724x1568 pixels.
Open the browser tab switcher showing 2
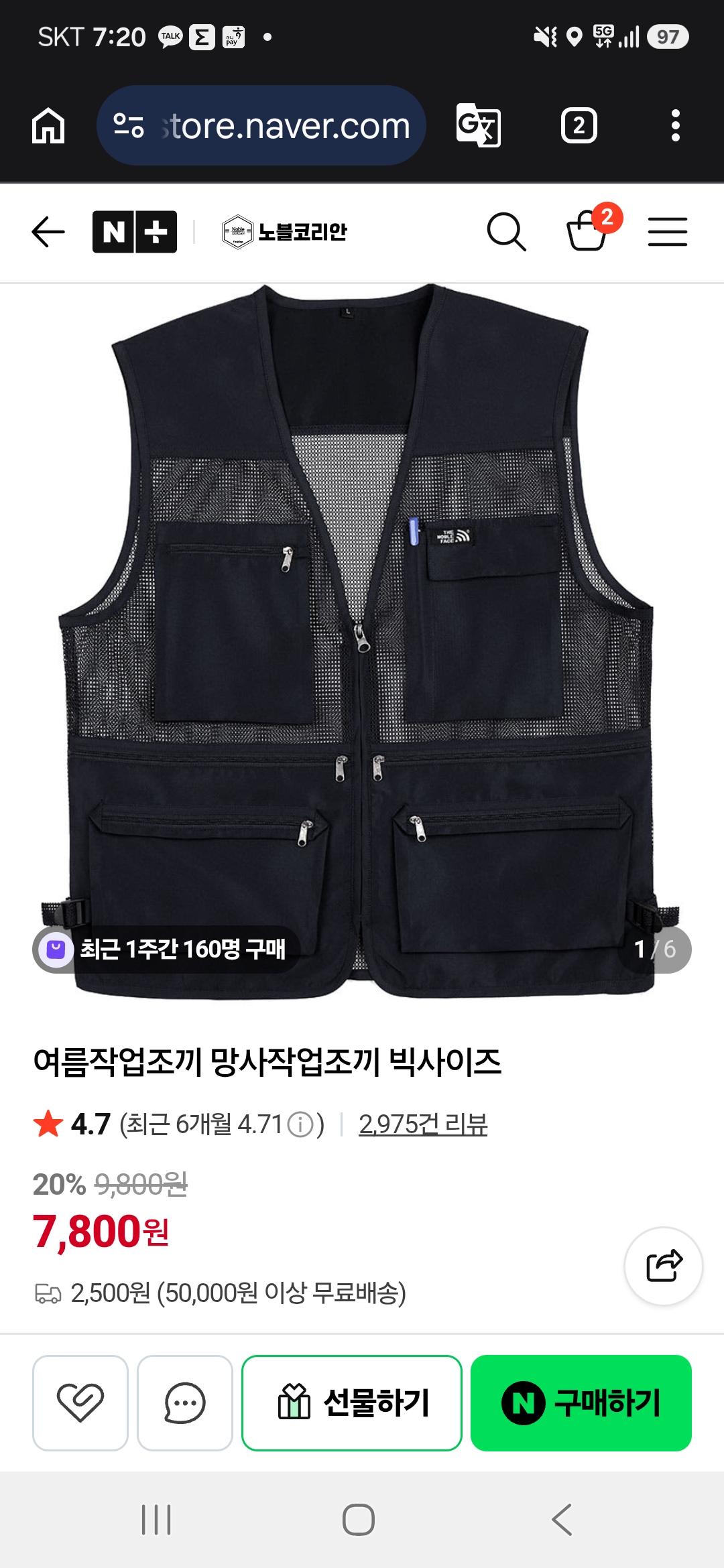pos(579,125)
